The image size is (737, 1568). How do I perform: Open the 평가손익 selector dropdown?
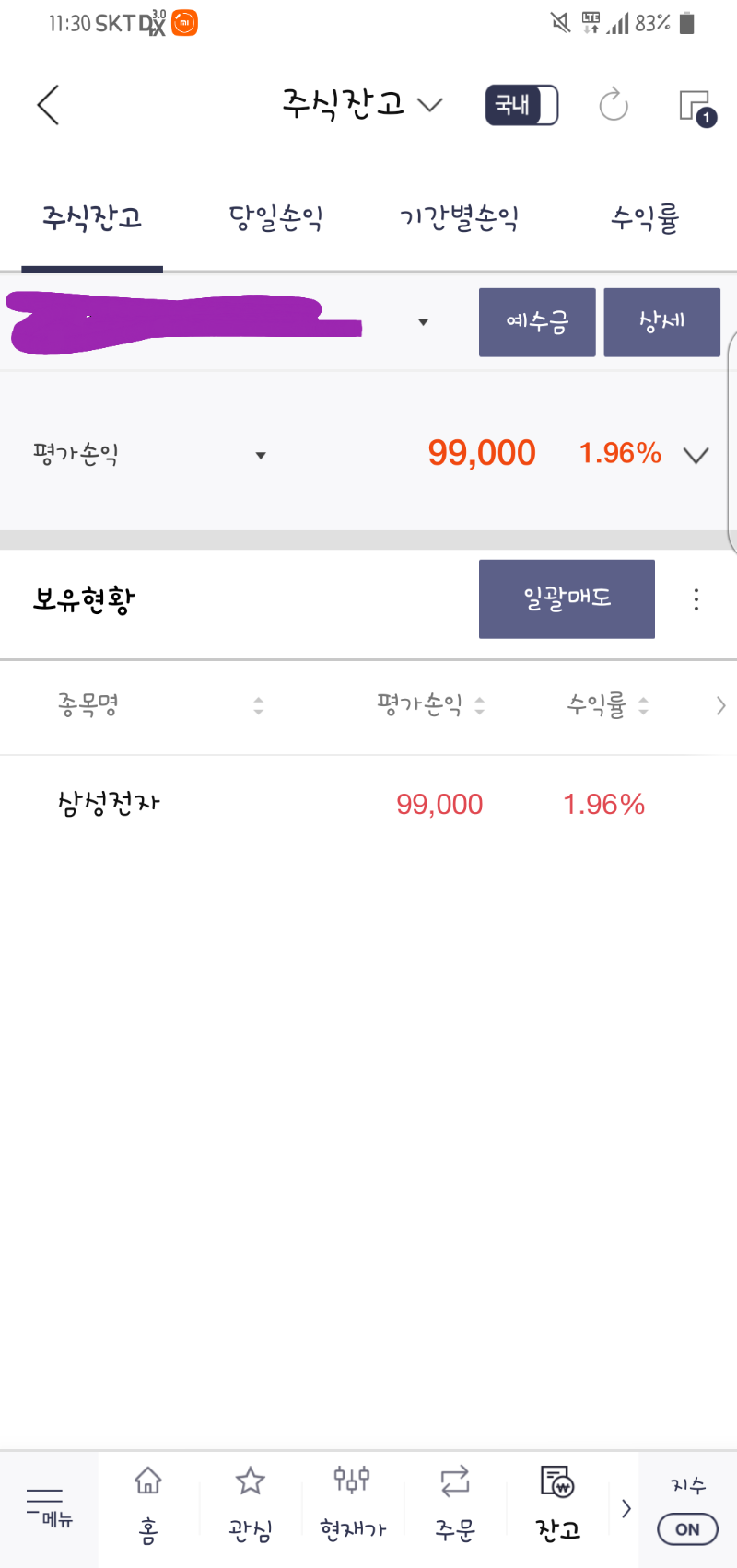(149, 454)
